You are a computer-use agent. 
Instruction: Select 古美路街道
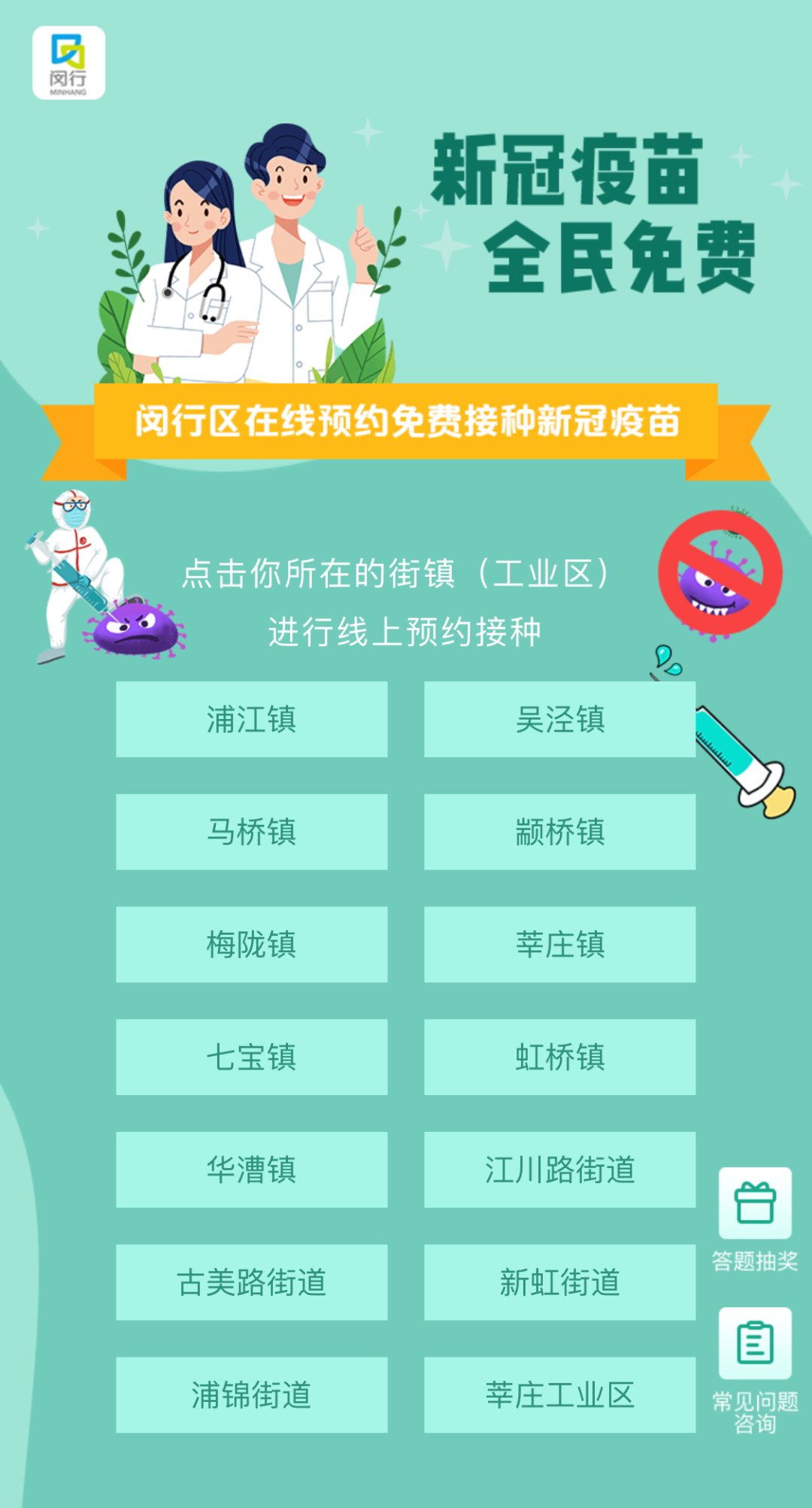tap(252, 1282)
